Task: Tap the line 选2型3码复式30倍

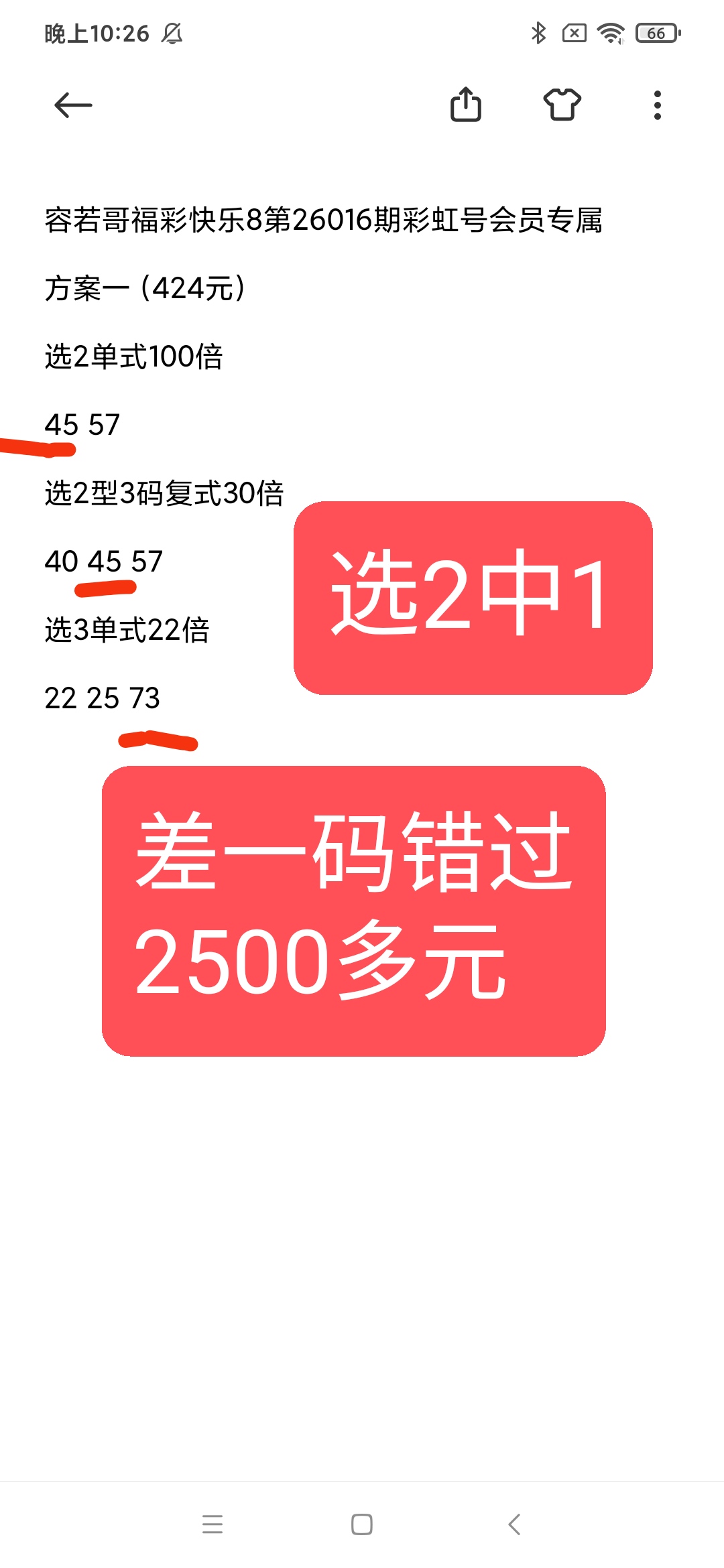Action: coord(164,493)
